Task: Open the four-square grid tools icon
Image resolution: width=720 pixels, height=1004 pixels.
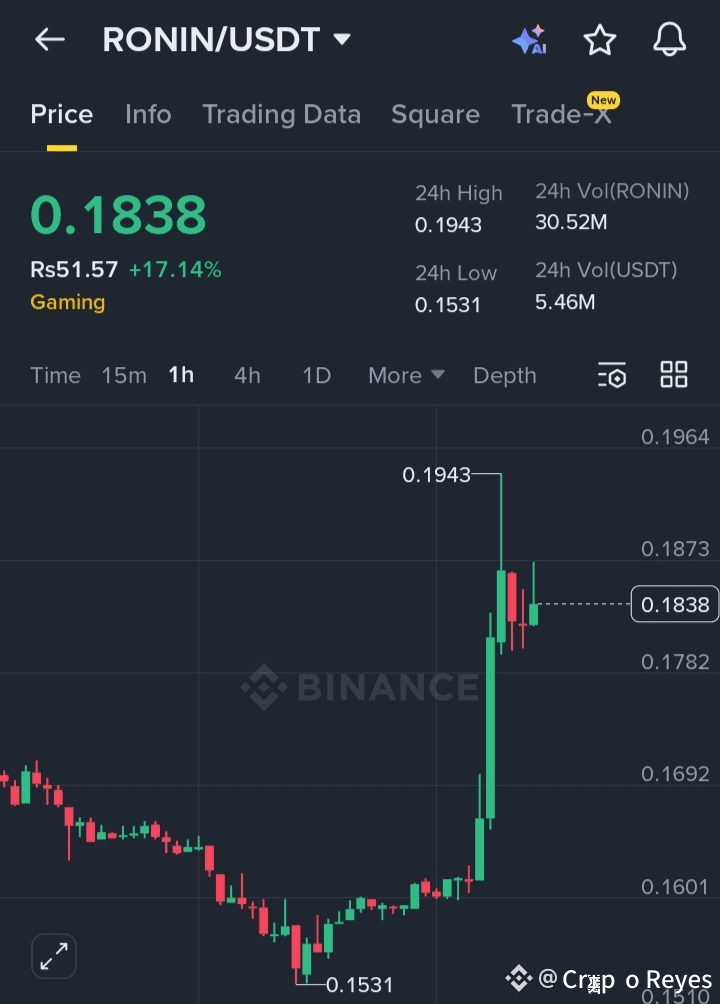Action: pyautogui.click(x=674, y=376)
